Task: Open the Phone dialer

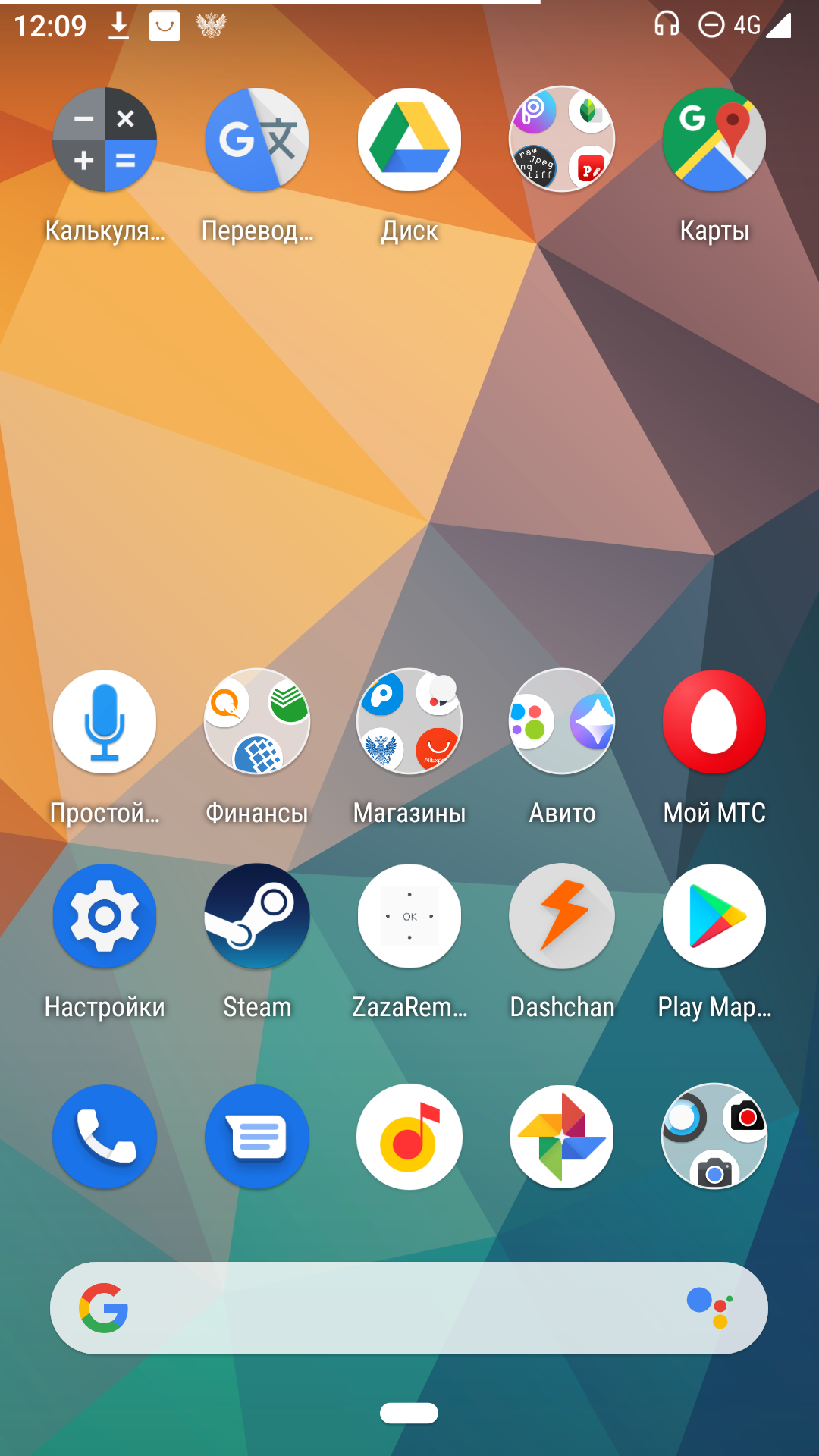Action: (x=105, y=1137)
